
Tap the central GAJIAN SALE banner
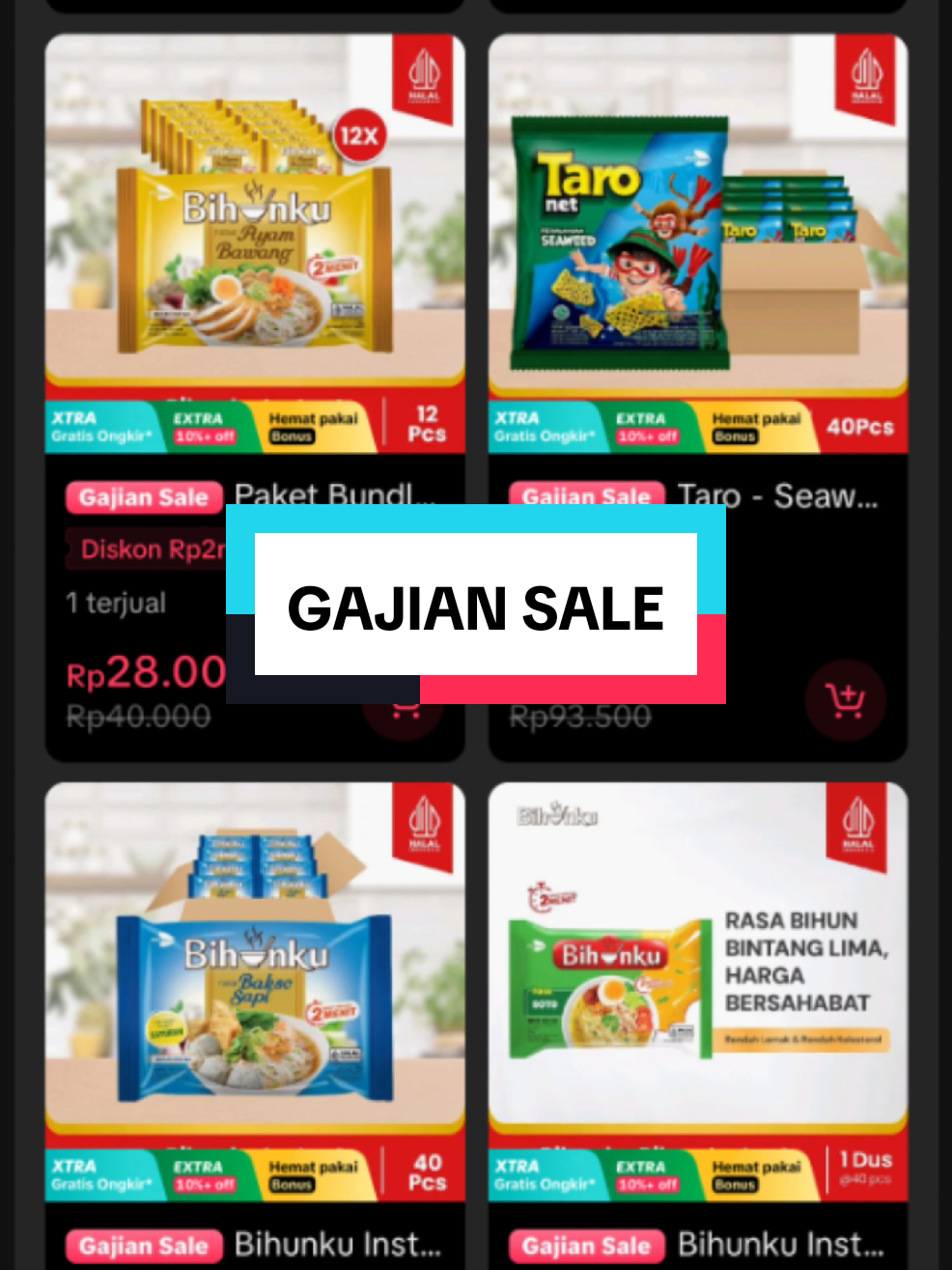(475, 607)
